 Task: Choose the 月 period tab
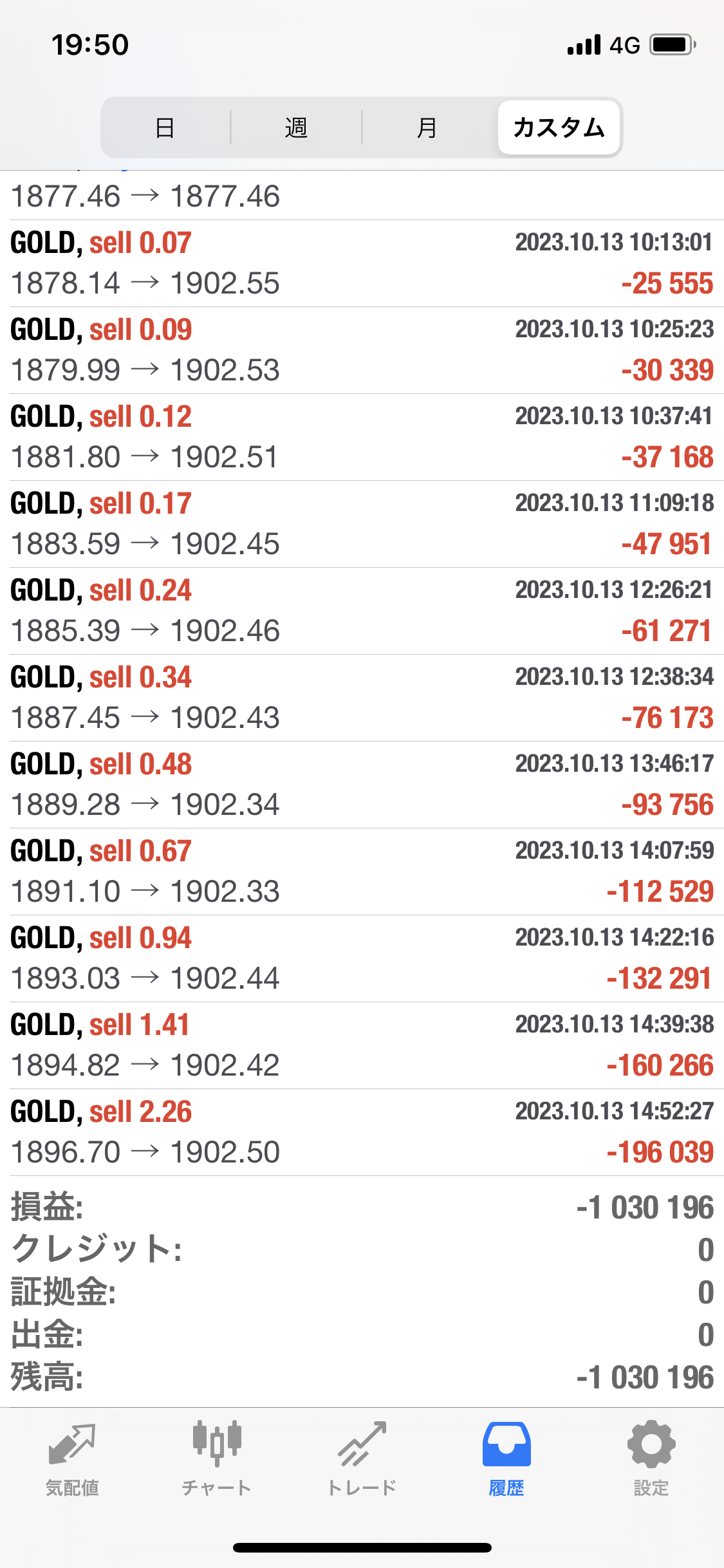tap(427, 127)
